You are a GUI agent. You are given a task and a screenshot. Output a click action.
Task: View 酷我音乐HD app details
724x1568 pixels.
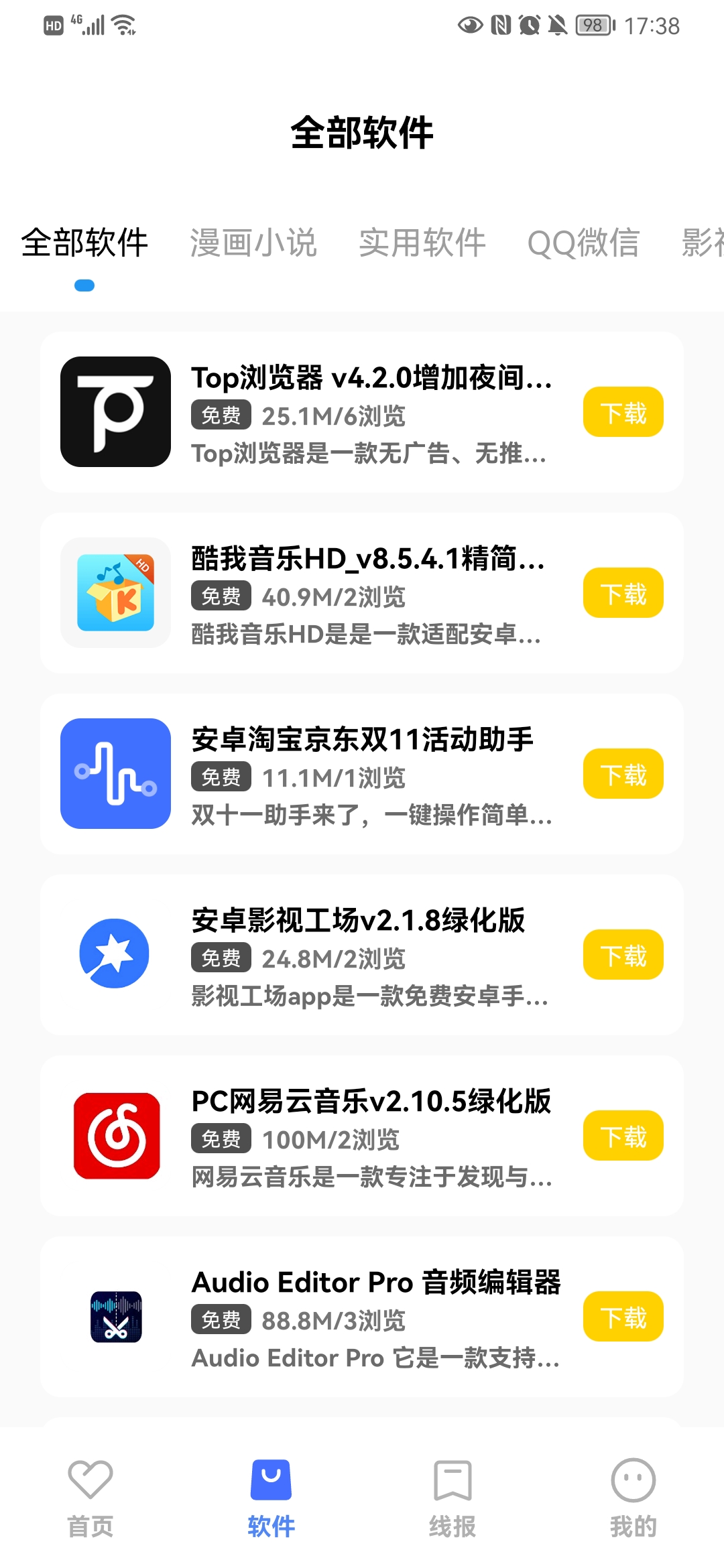367,559
